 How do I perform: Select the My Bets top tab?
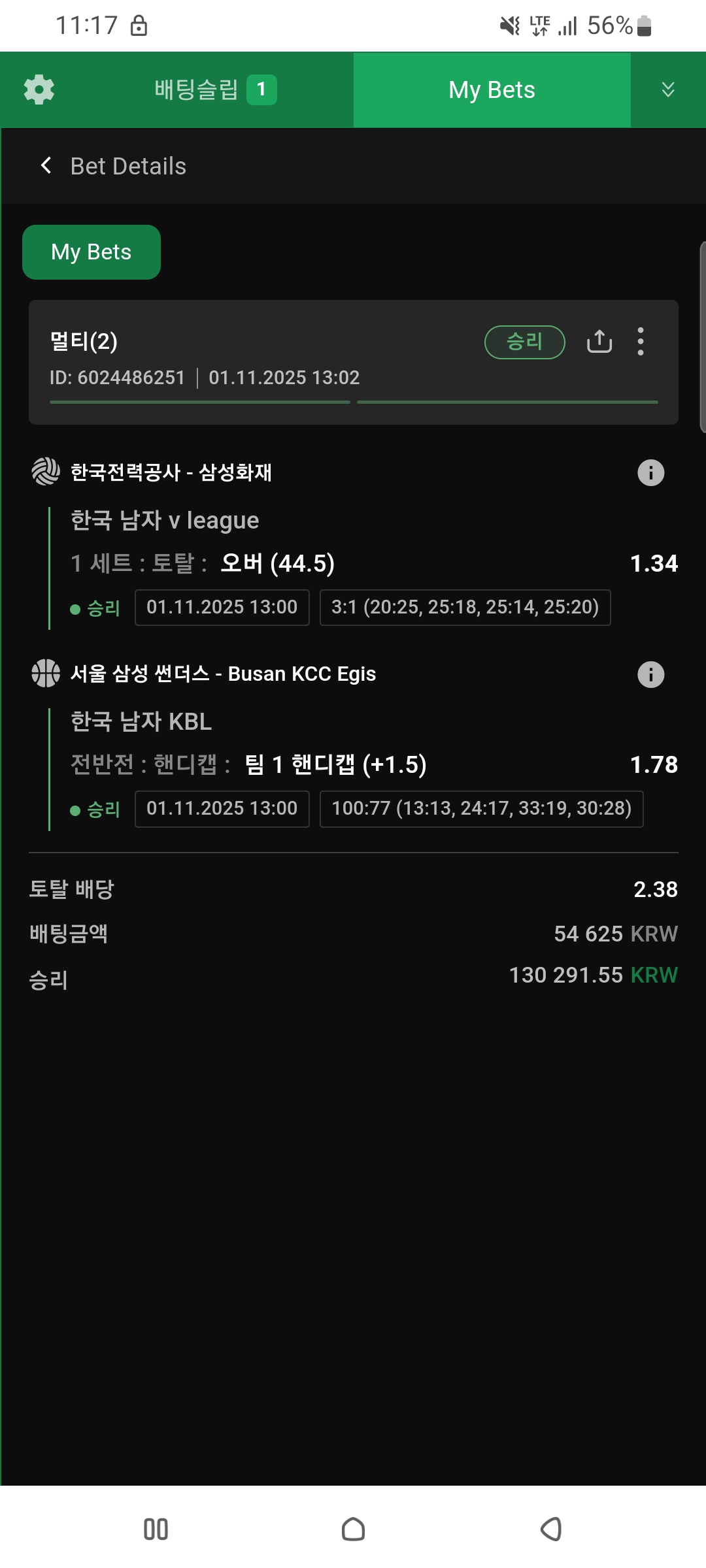pyautogui.click(x=492, y=90)
